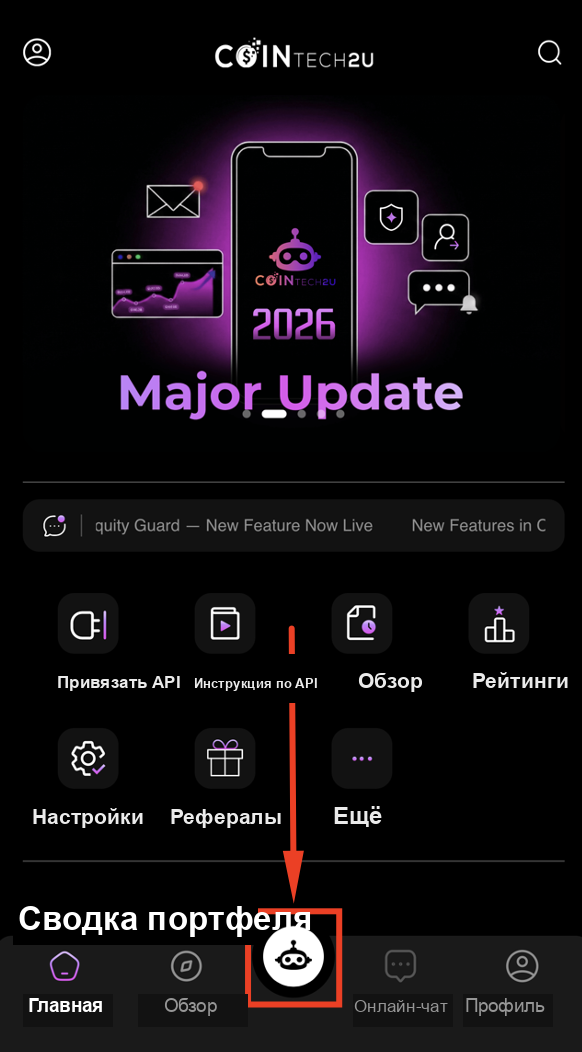Open Рейтинги

tap(499, 624)
